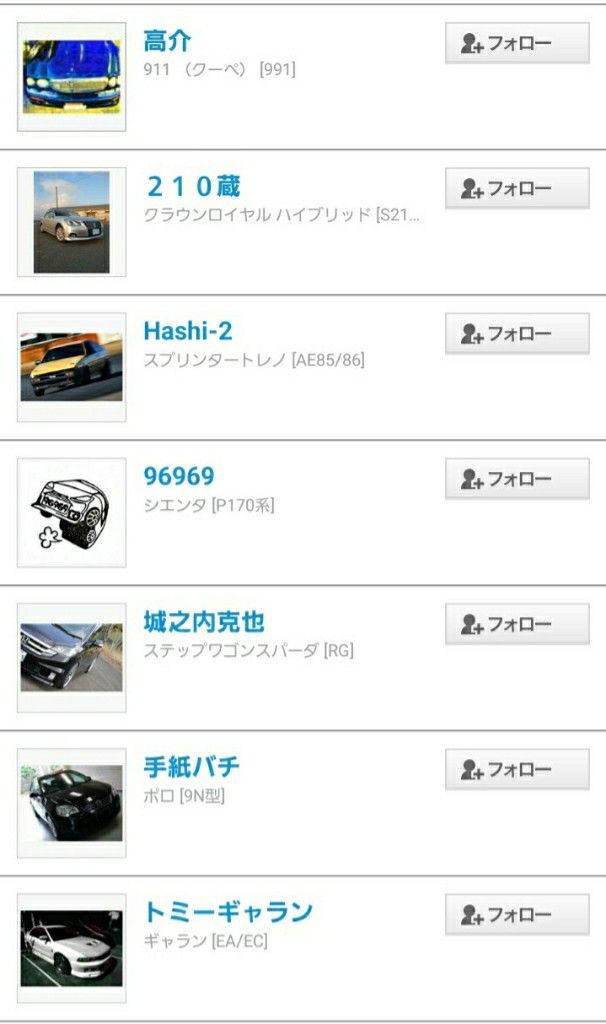Follow Hashi-2

click(x=517, y=334)
